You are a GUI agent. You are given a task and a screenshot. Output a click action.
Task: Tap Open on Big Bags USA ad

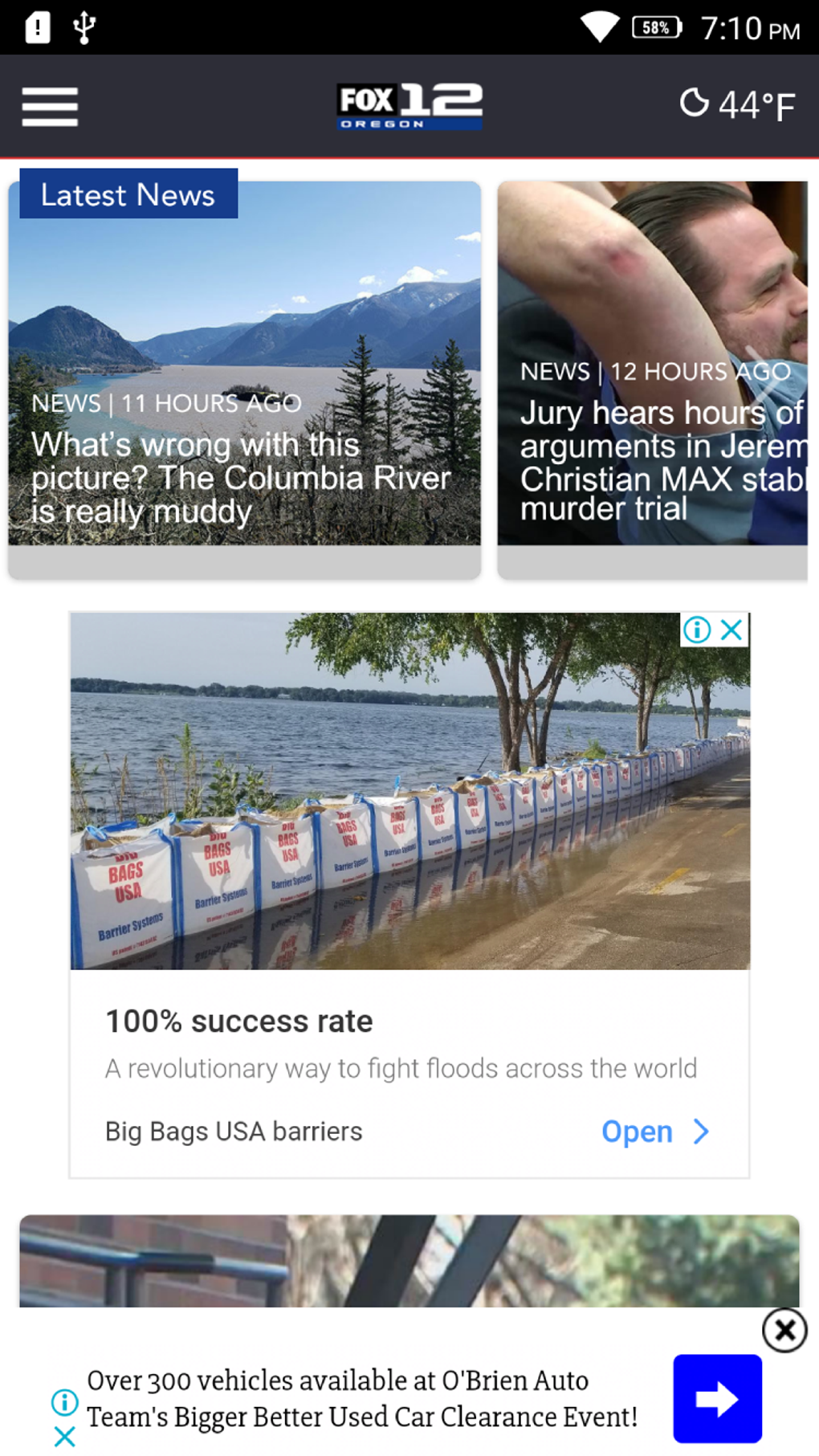click(654, 1132)
